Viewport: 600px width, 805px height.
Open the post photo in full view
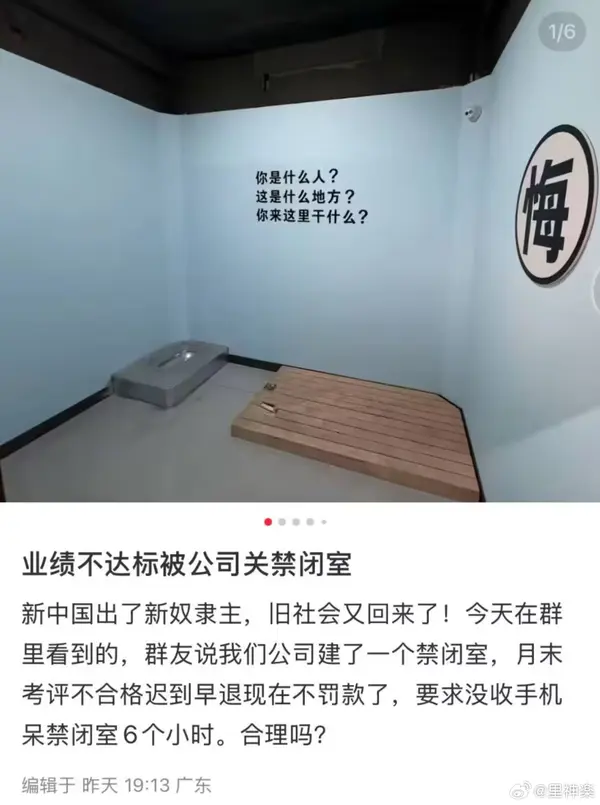click(300, 260)
